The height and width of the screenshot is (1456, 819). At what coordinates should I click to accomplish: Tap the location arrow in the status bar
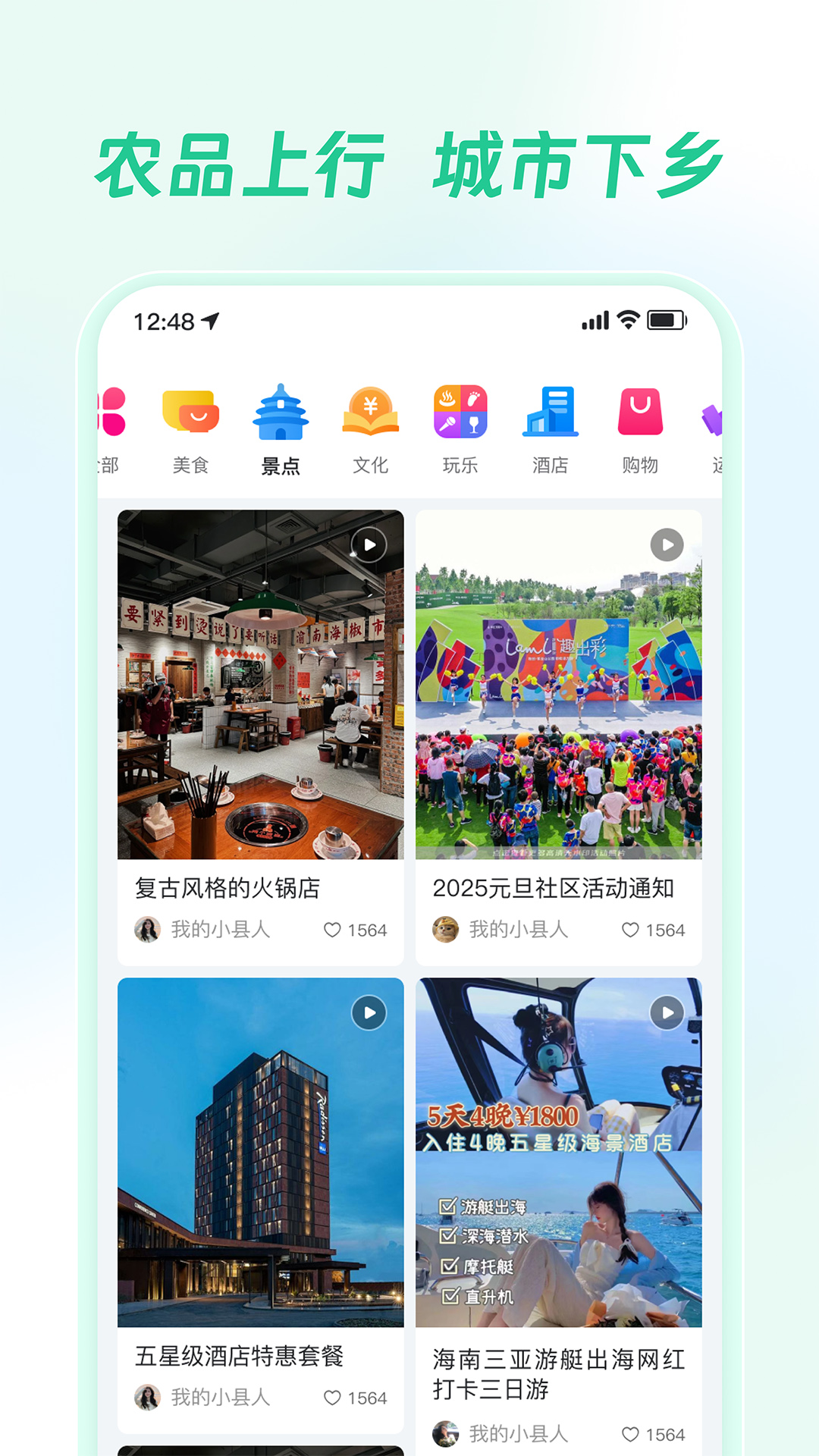(209, 322)
